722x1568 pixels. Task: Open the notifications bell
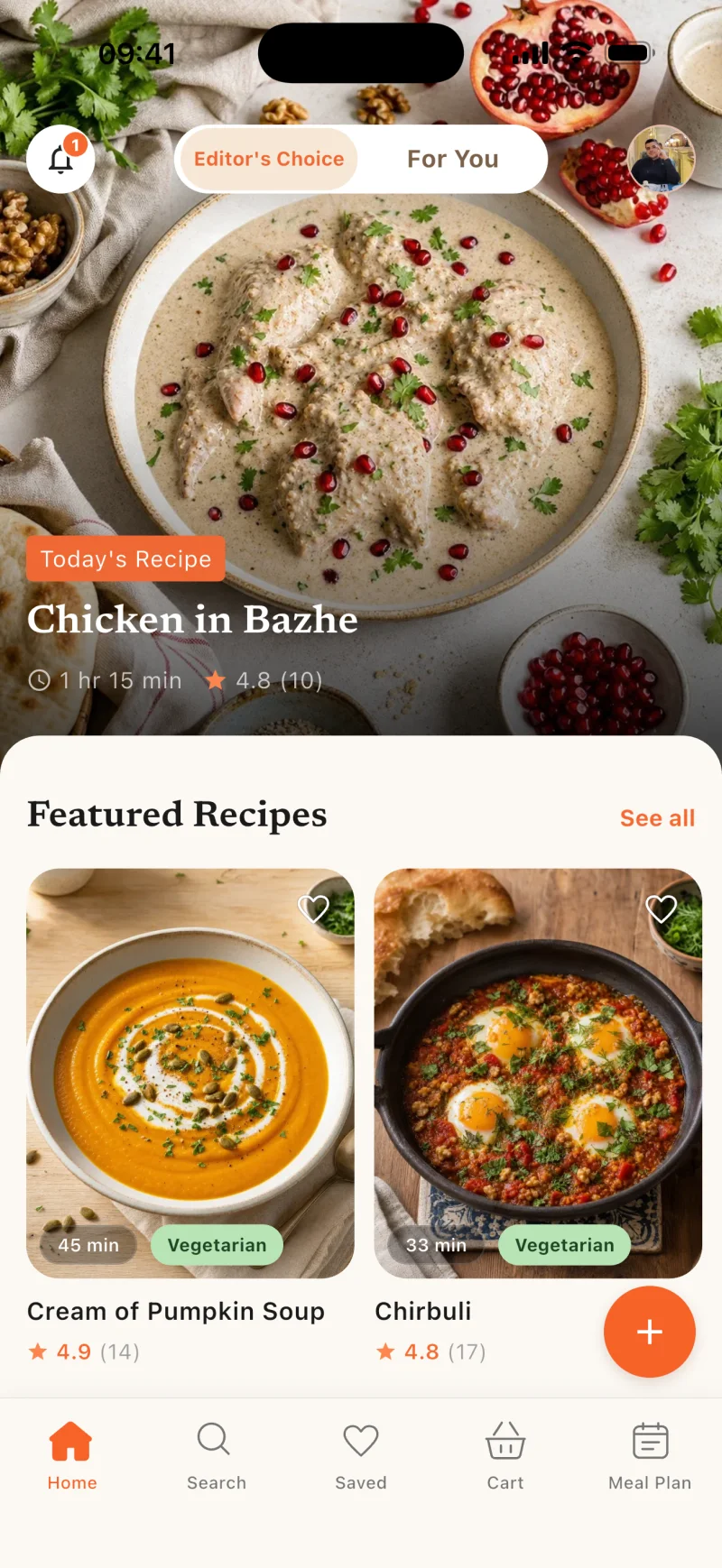(60, 159)
